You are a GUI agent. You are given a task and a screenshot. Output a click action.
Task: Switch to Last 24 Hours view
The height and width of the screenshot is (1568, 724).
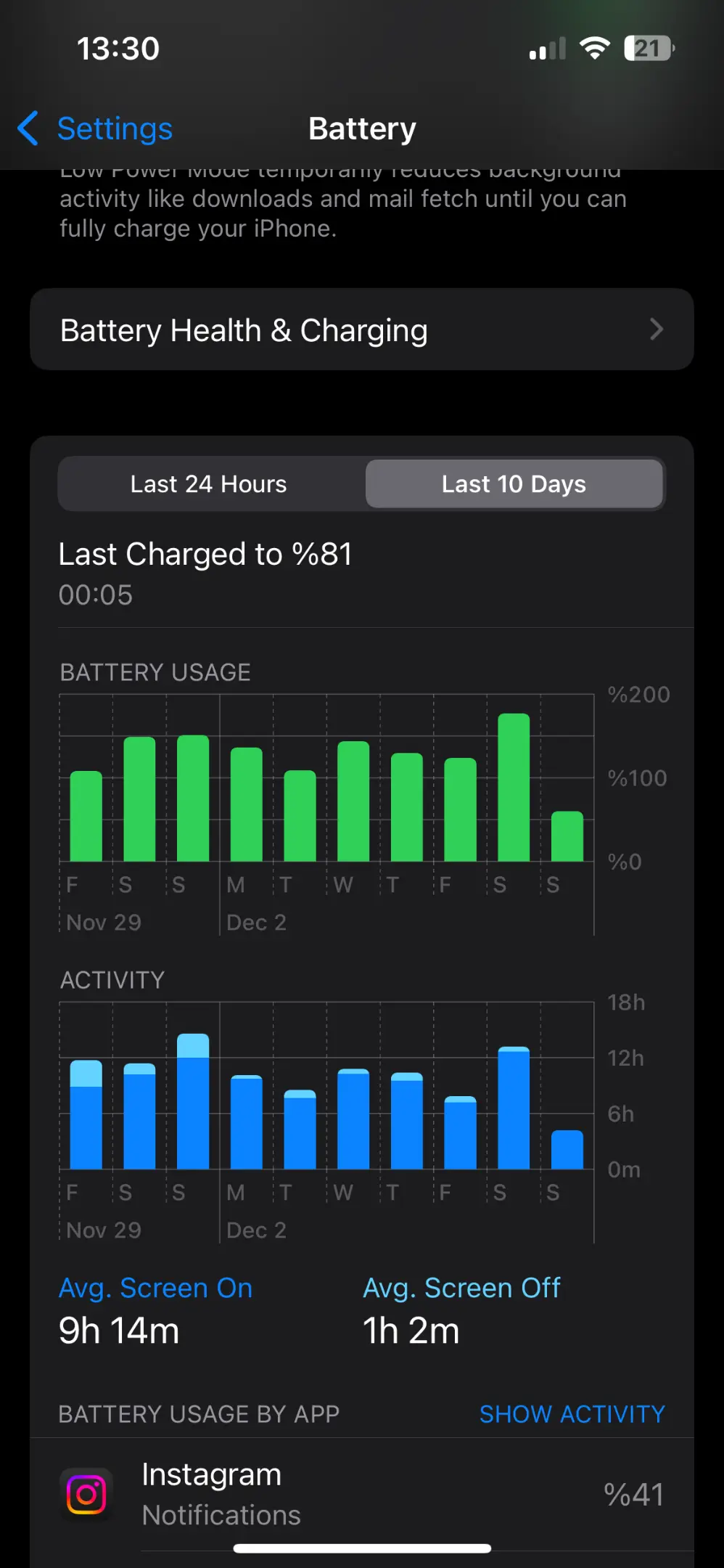pyautogui.click(x=209, y=483)
